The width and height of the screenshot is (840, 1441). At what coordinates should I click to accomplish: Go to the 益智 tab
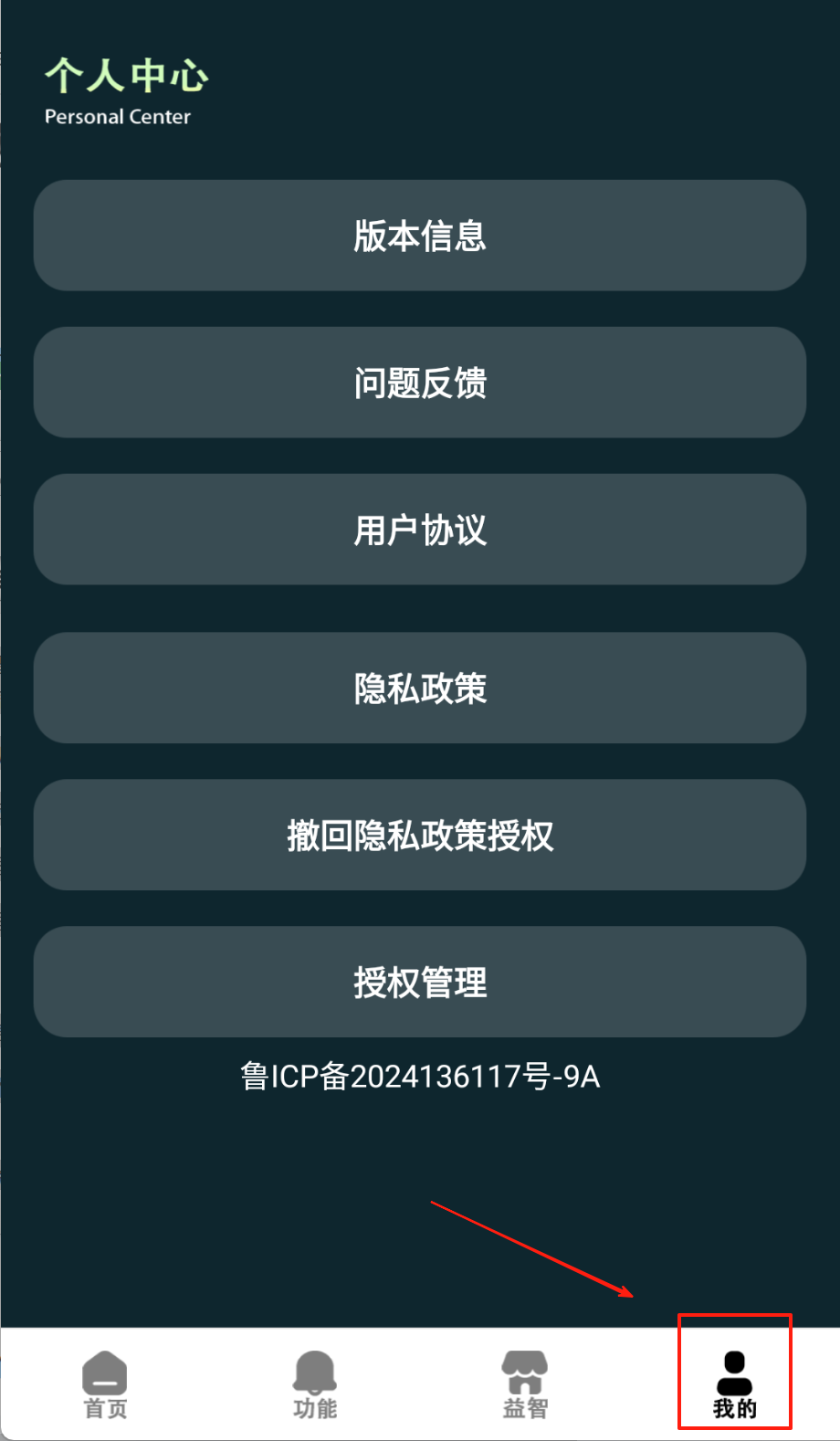coord(525,1384)
